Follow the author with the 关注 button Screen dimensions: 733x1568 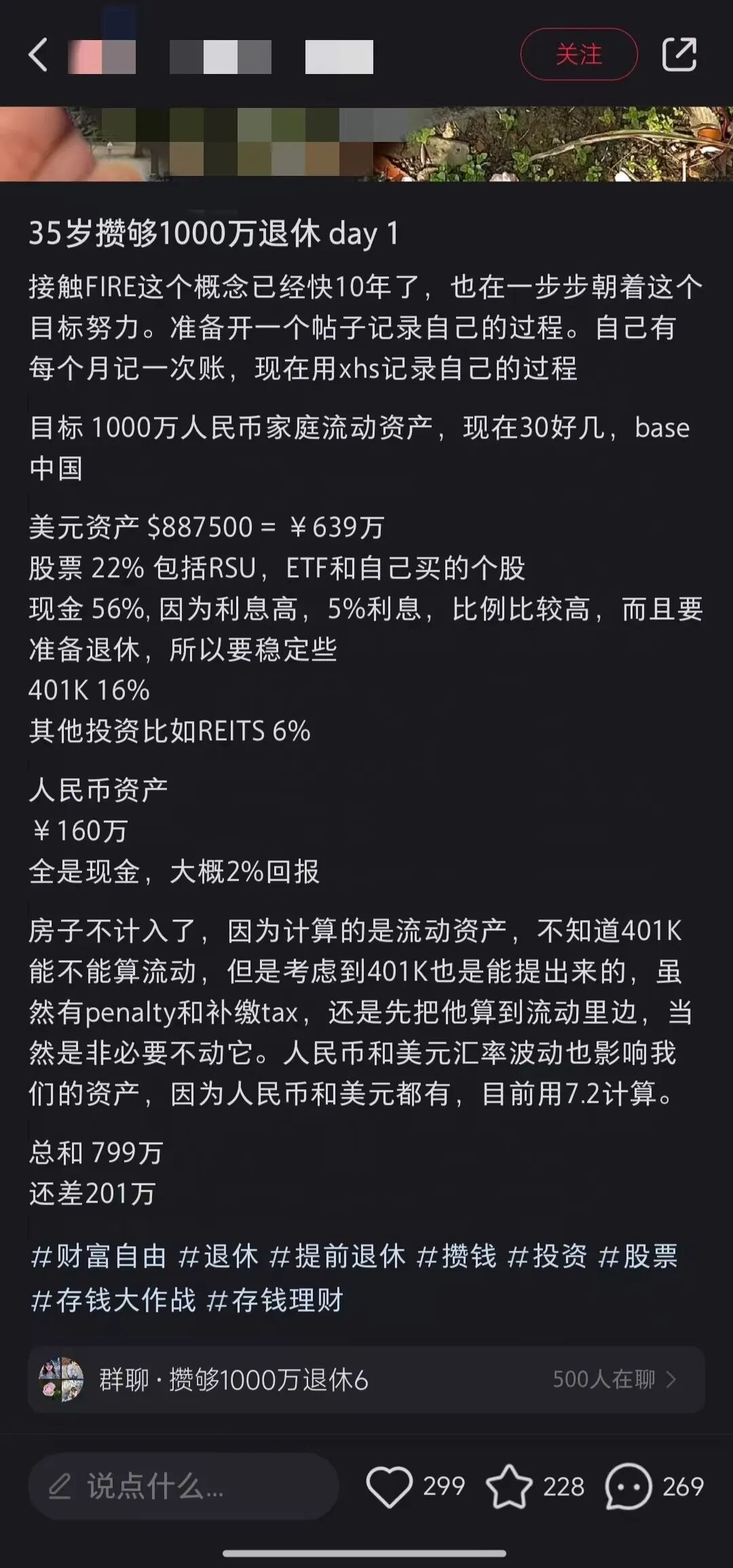579,54
